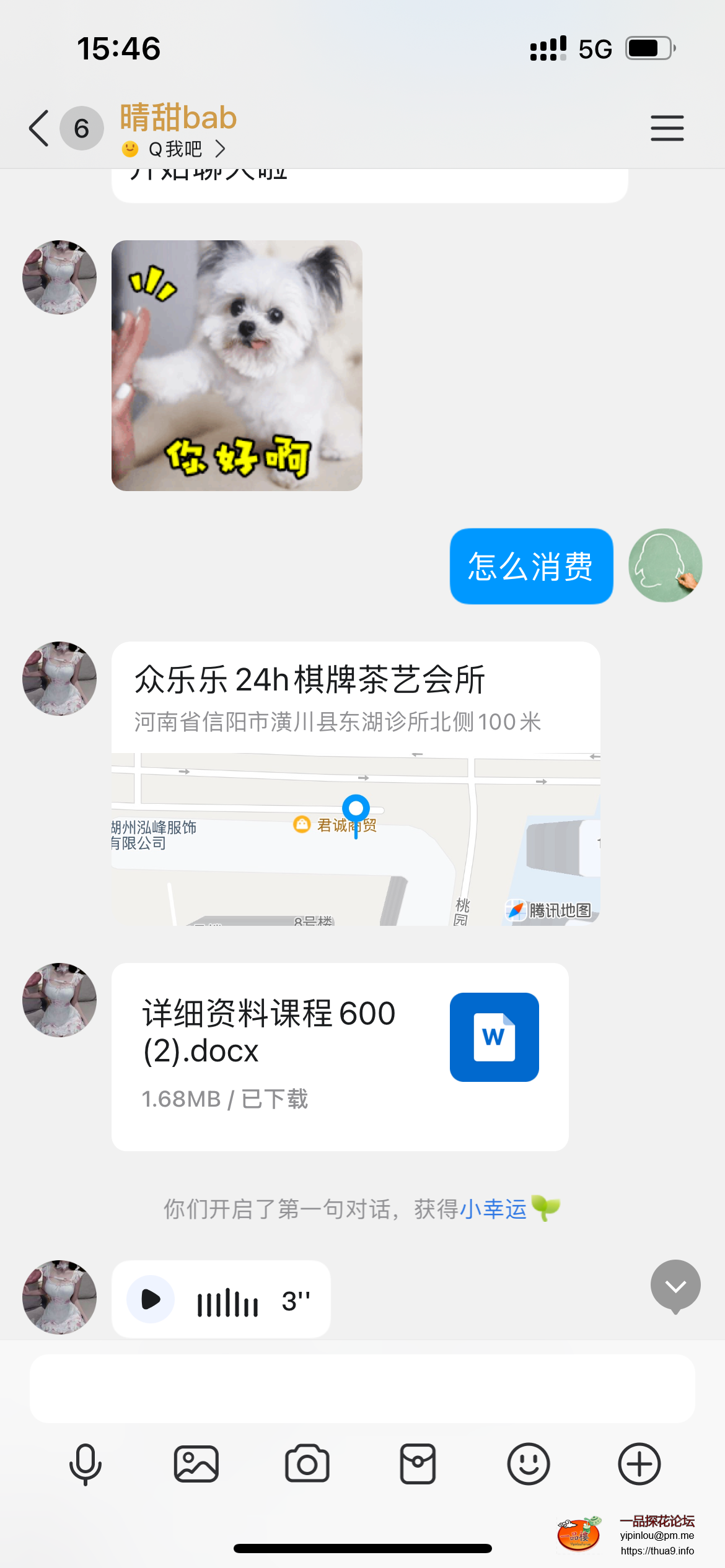Open the emoji picker smiley icon
Image resolution: width=725 pixels, height=1568 pixels.
coord(527,1463)
